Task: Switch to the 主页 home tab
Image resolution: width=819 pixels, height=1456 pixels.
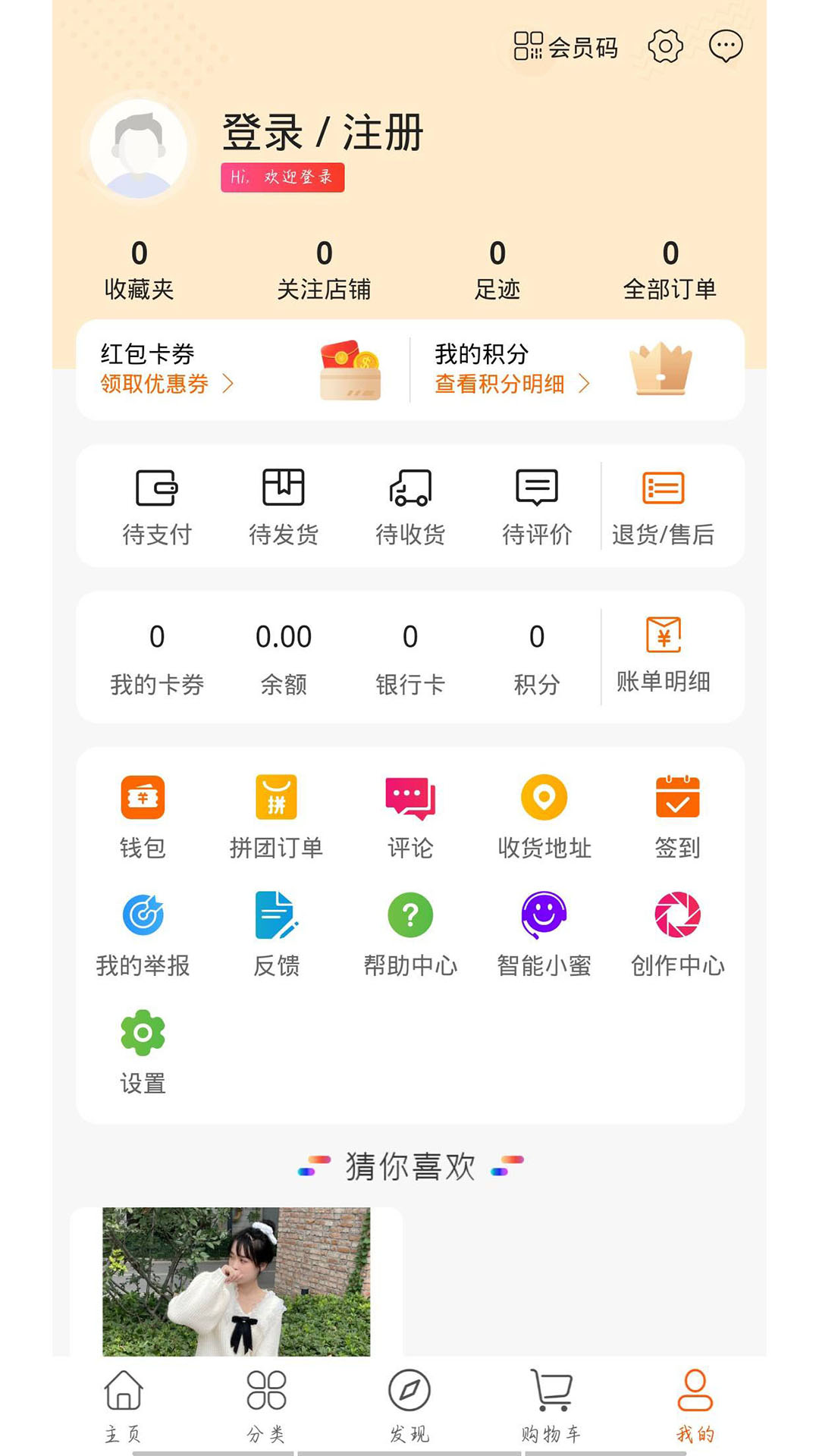Action: click(x=124, y=1404)
